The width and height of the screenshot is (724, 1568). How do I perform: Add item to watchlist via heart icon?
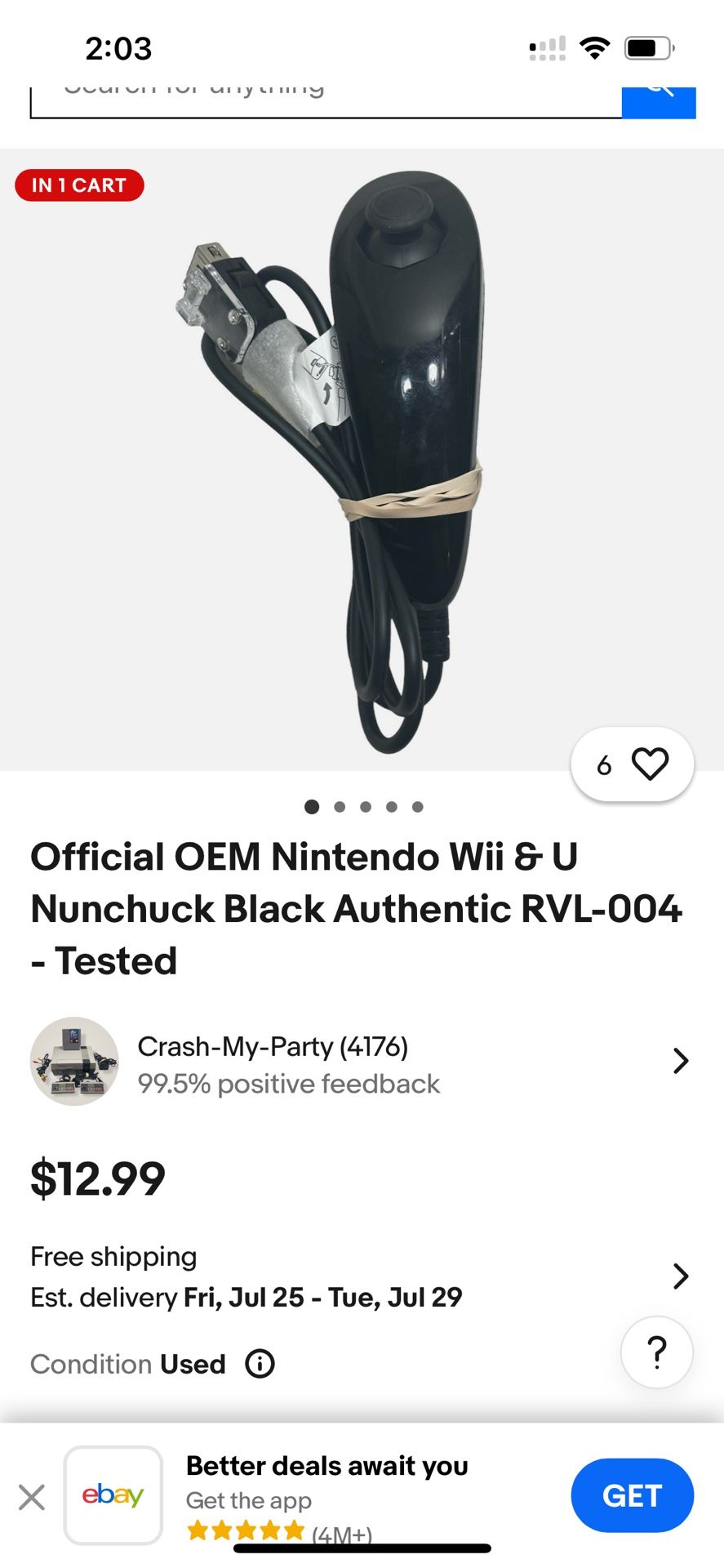[x=649, y=764]
